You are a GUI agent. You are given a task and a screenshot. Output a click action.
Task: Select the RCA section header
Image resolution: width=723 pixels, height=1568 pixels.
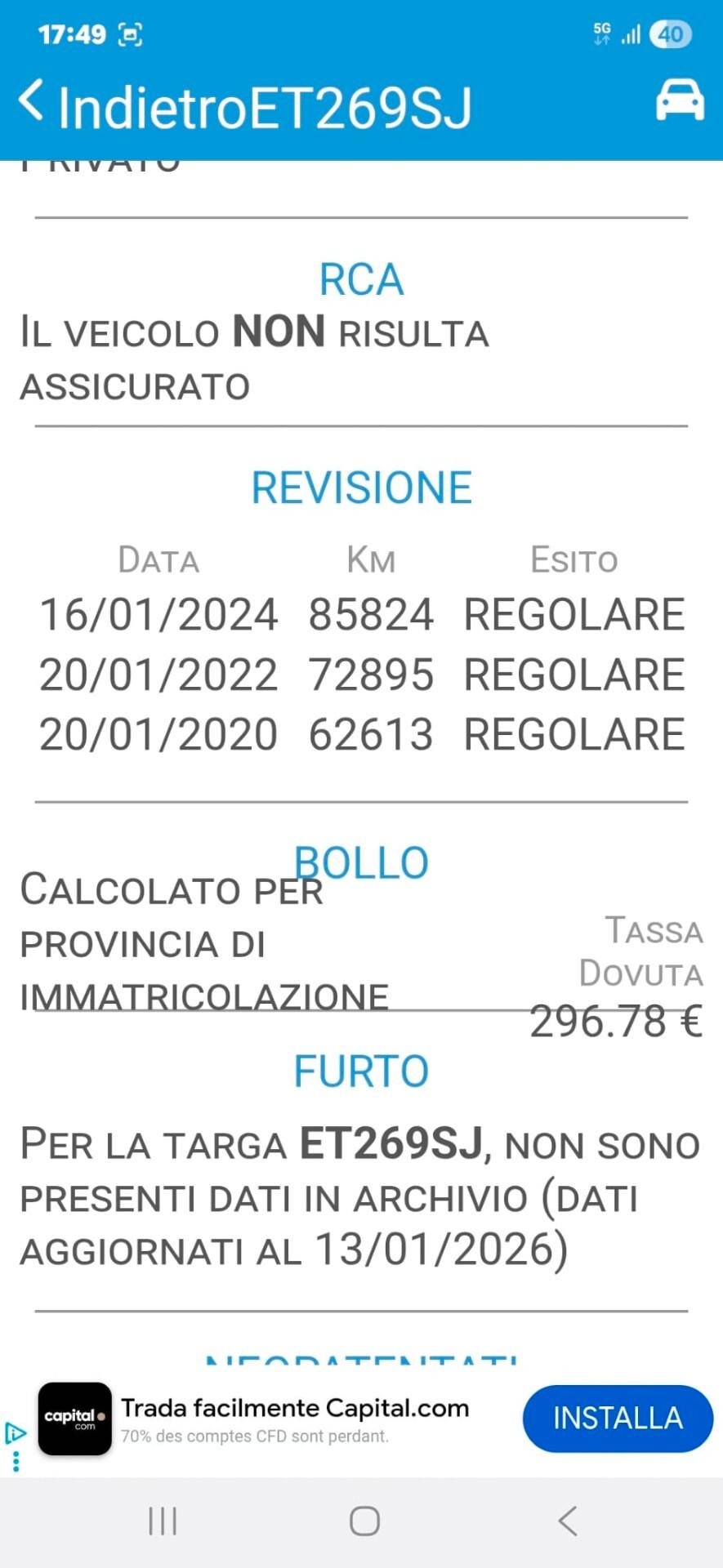pyautogui.click(x=362, y=278)
